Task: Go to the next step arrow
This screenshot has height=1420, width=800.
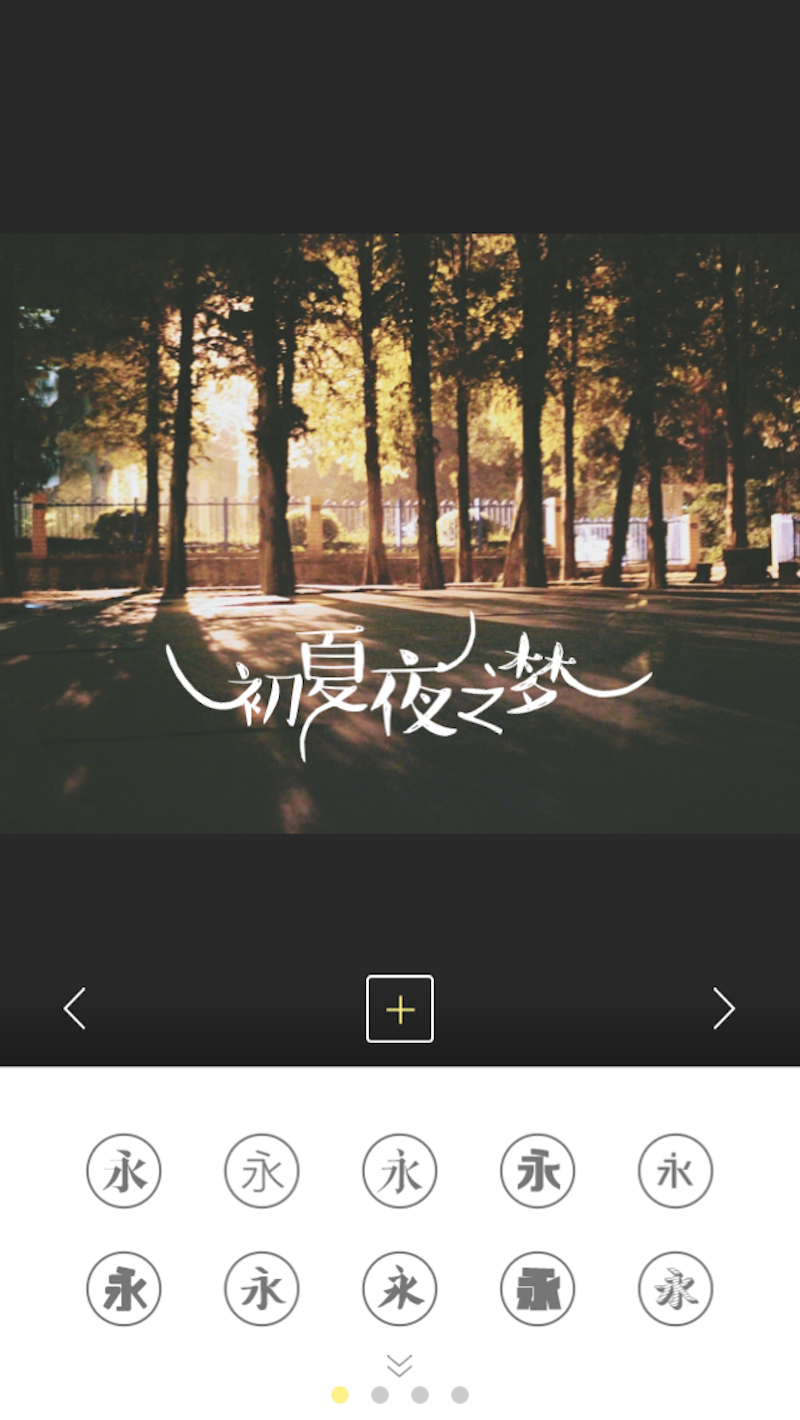Action: pos(724,1008)
